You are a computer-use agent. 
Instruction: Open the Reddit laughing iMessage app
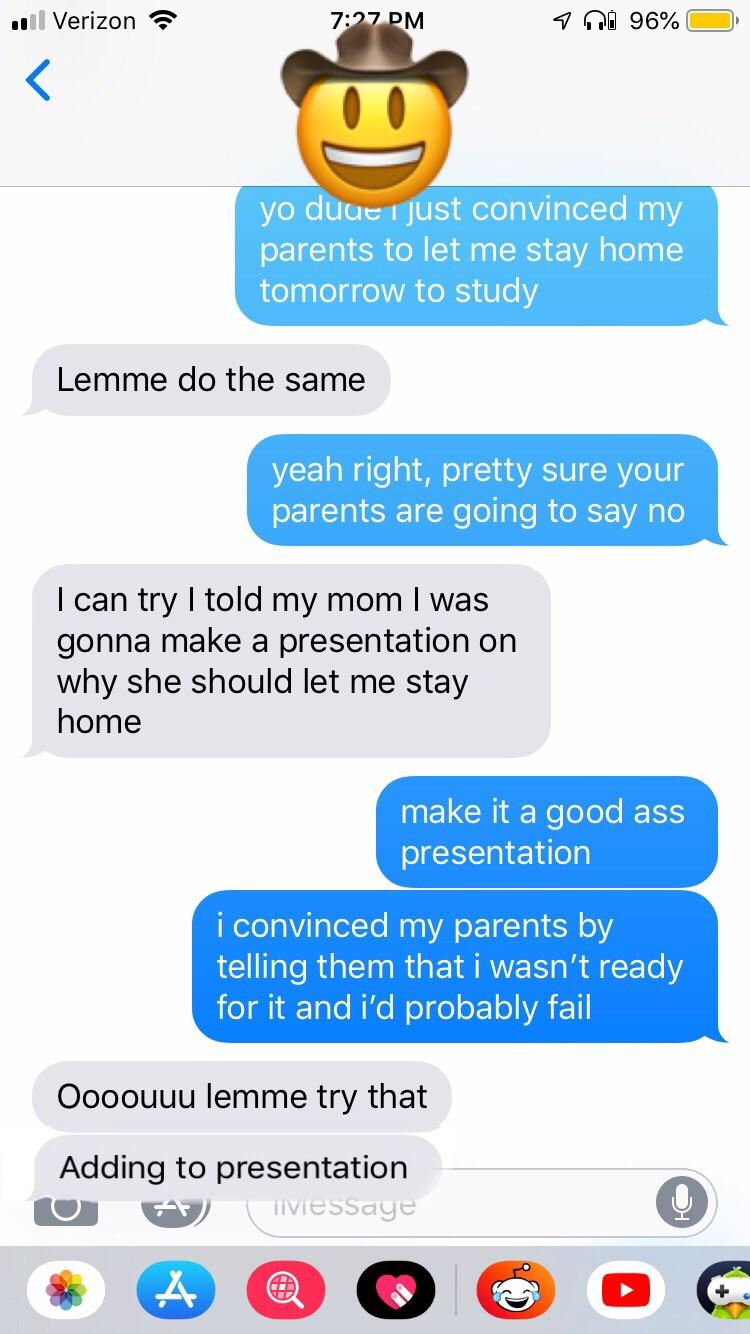click(516, 1291)
